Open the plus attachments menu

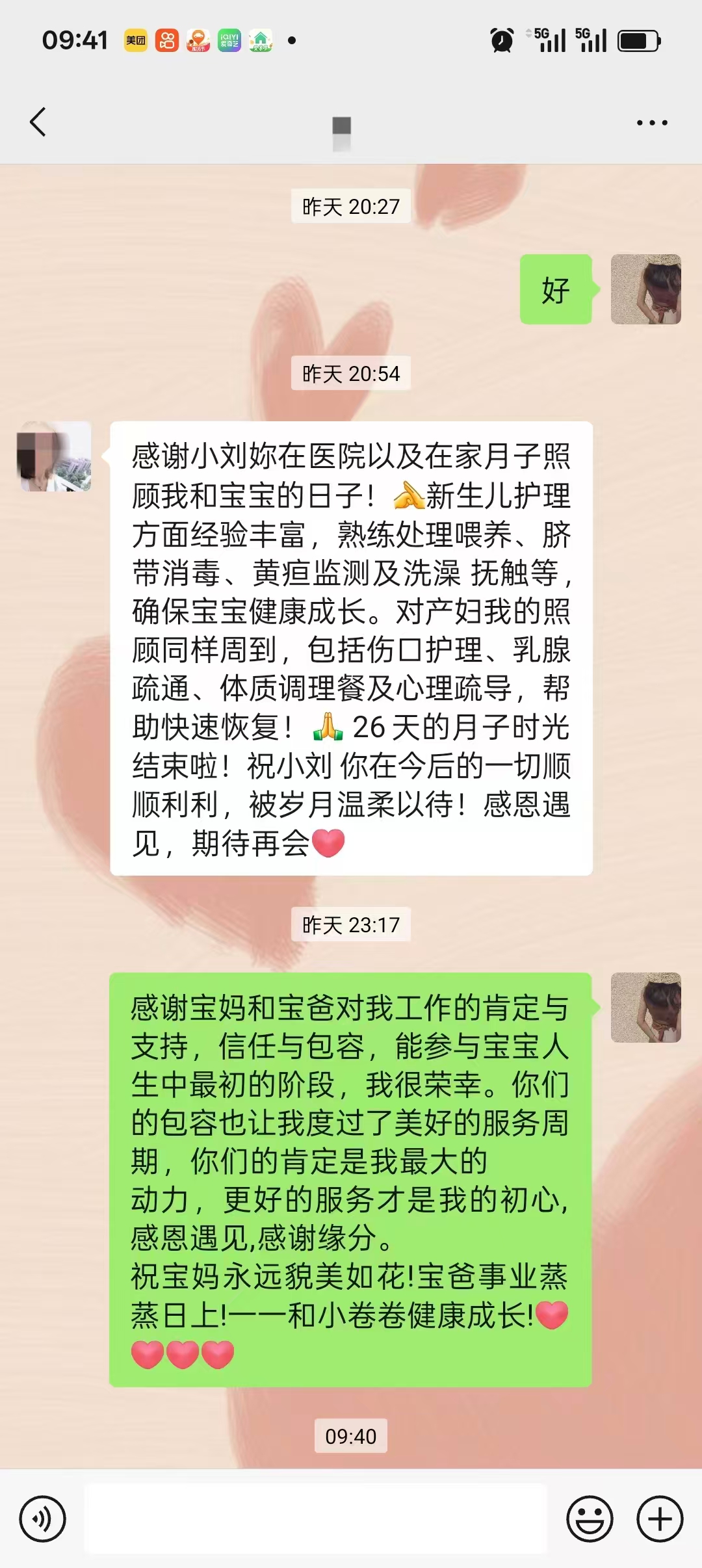[x=659, y=1519]
